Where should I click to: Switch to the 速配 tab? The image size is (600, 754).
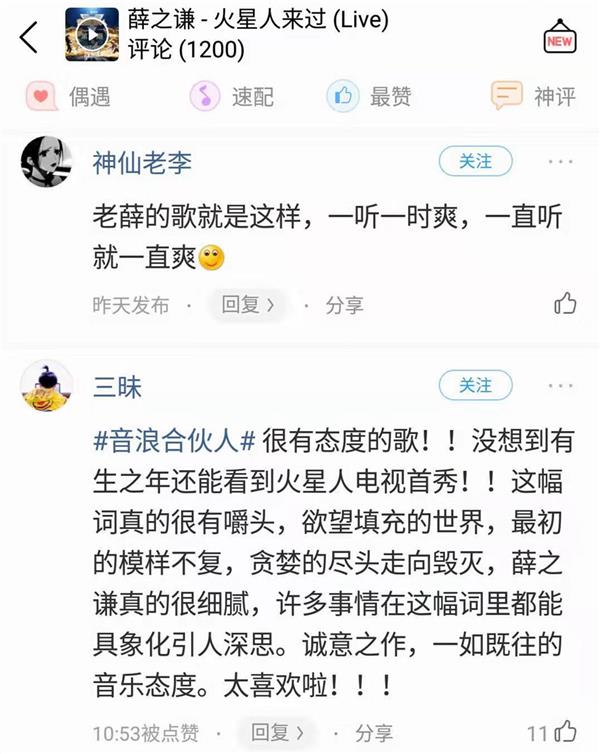(232, 97)
